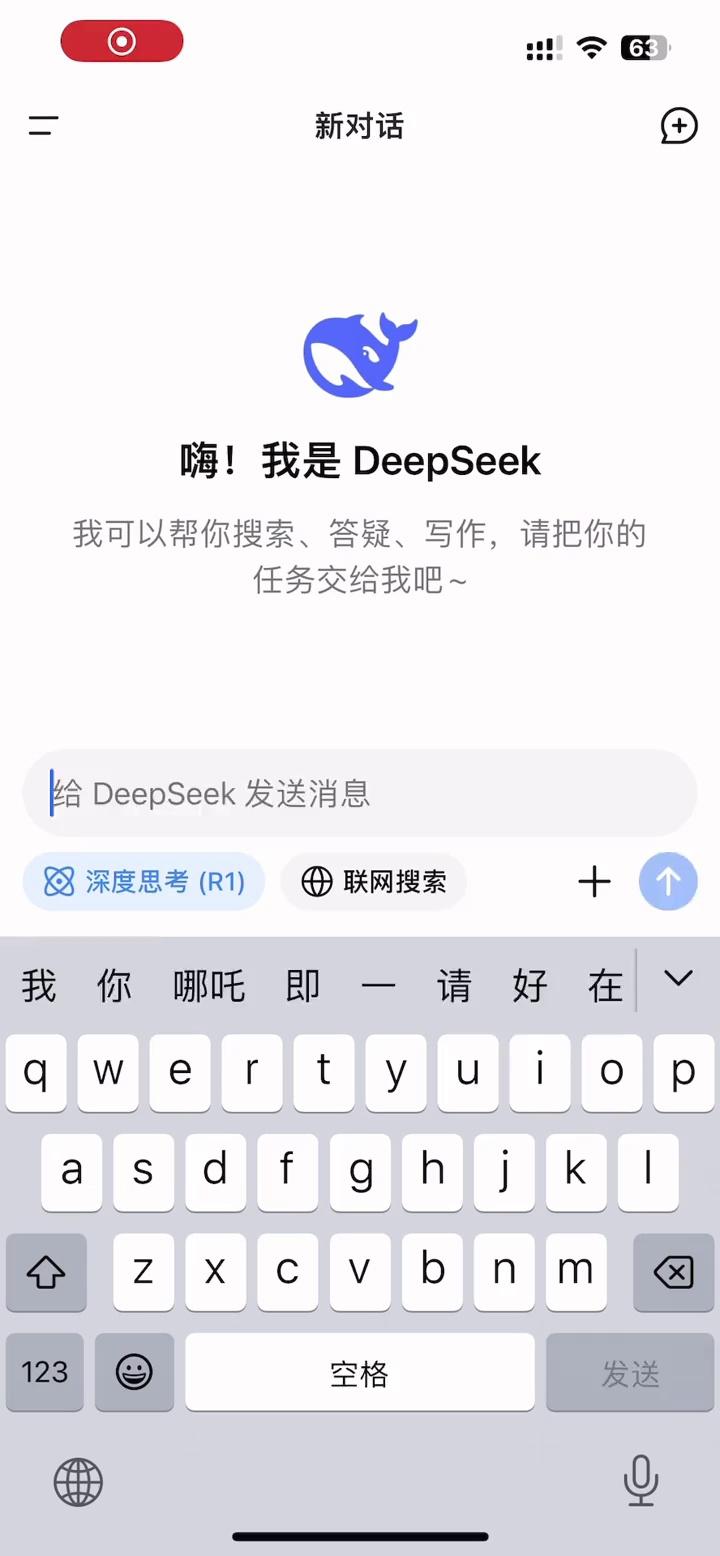Start a new chat with plus bubble icon
Viewport: 720px width, 1556px height.
point(678,126)
